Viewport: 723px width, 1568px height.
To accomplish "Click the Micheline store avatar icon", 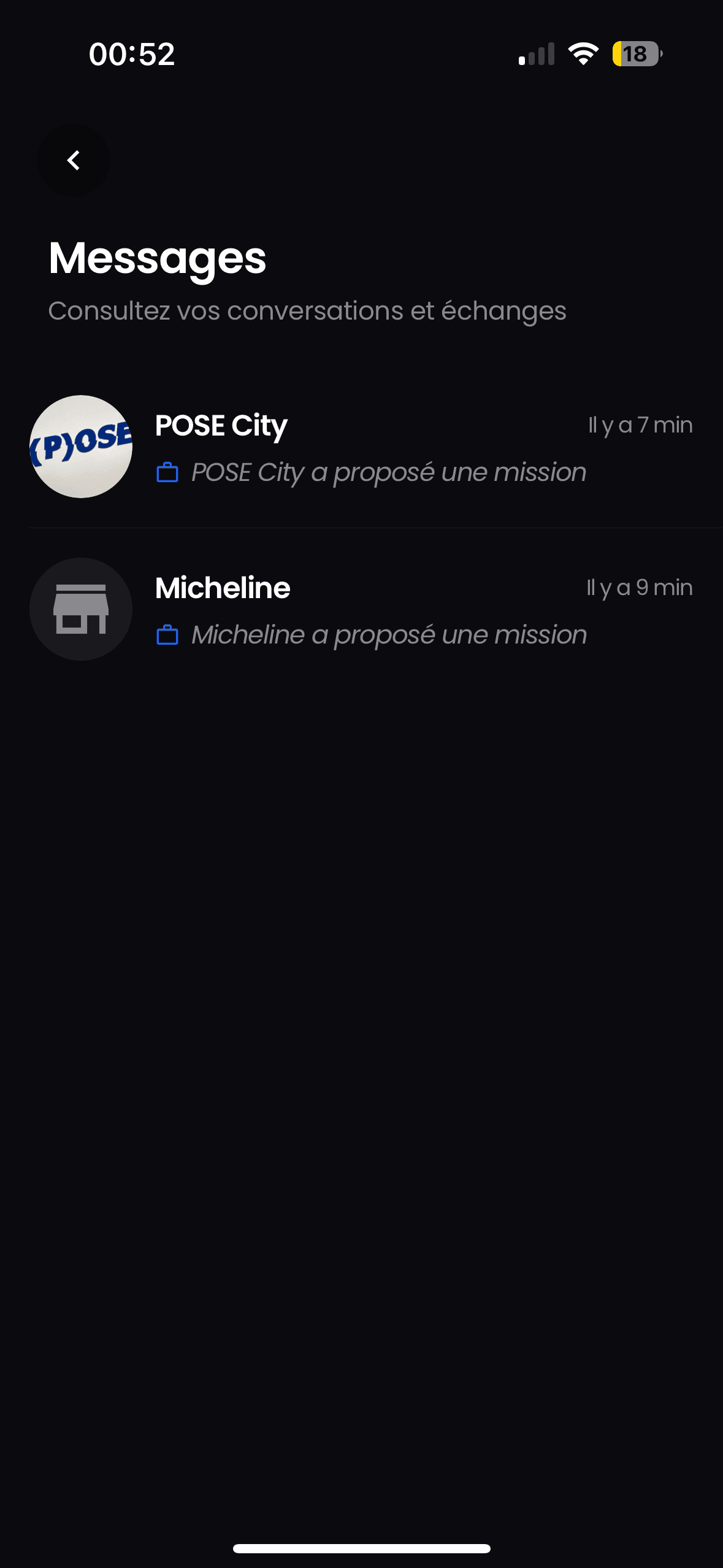I will (80, 609).
